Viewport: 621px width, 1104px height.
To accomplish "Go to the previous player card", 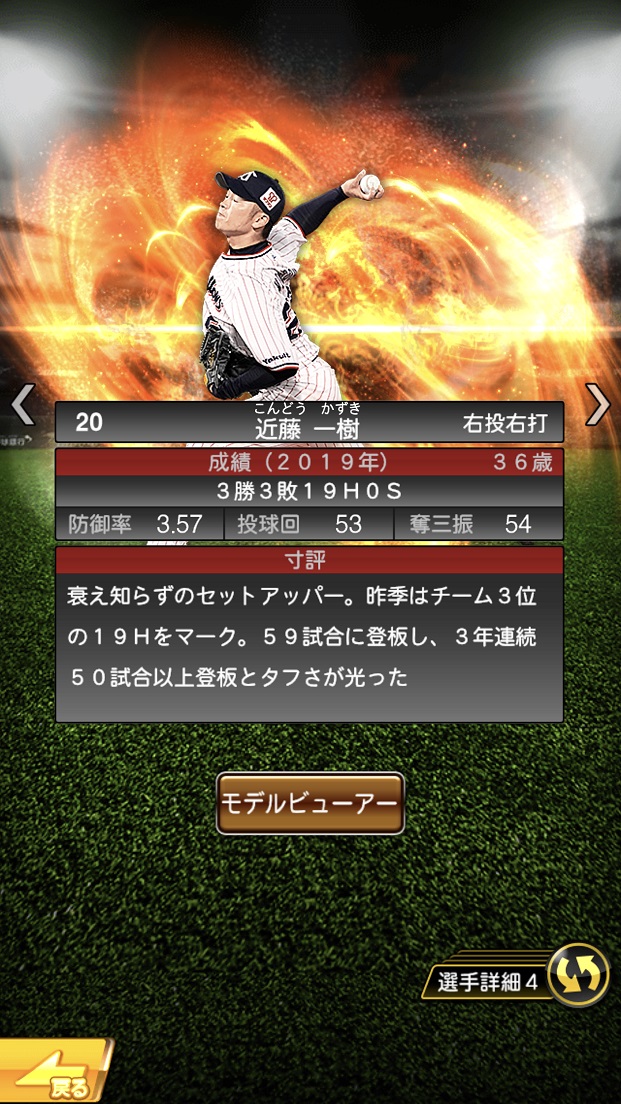I will coord(22,404).
